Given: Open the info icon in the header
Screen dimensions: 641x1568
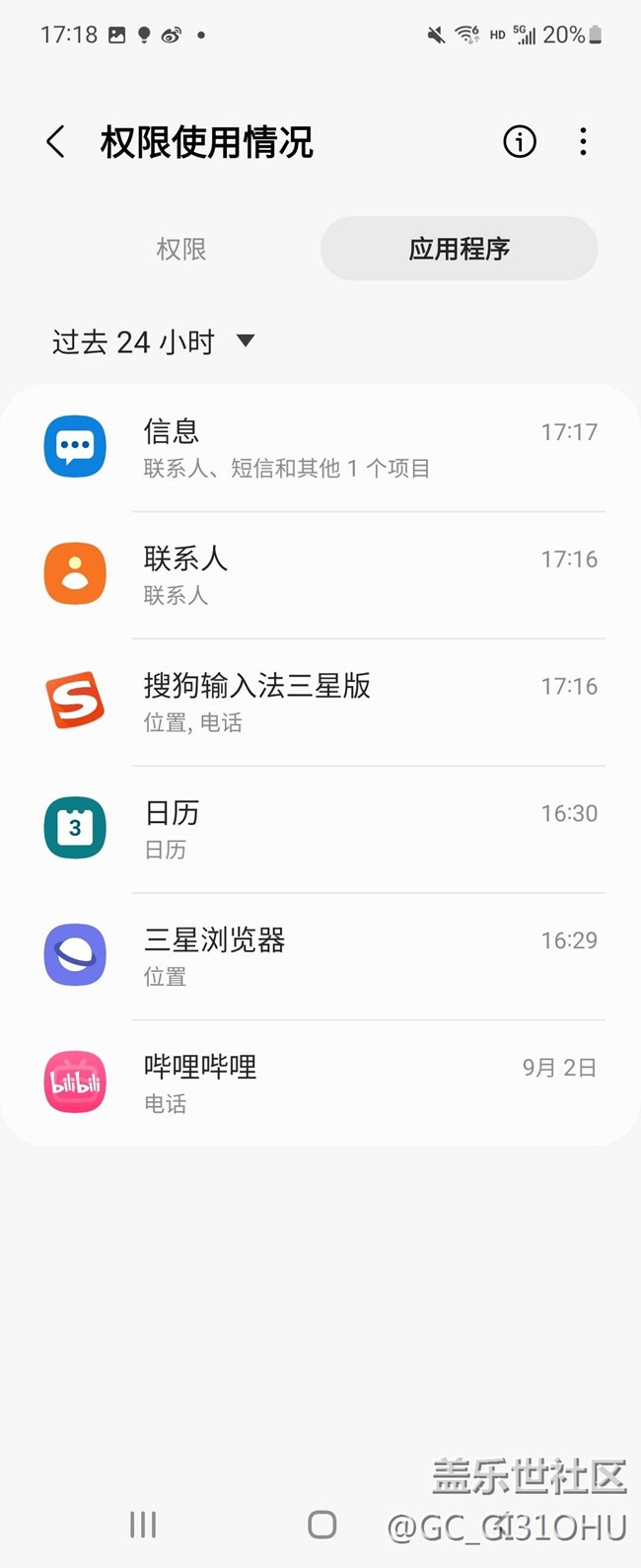Looking at the screenshot, I should click(520, 142).
